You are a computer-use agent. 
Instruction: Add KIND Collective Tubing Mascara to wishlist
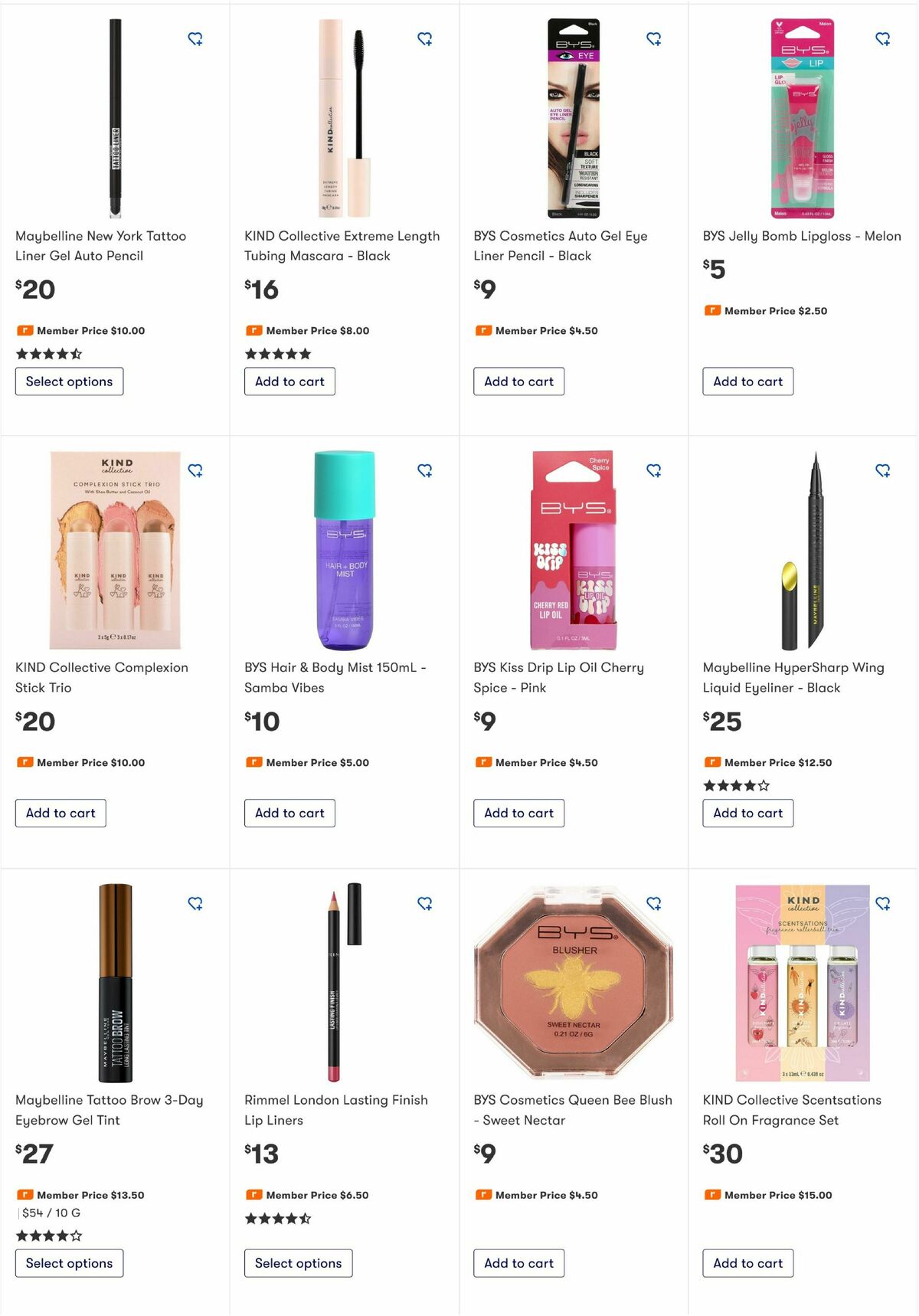pos(424,38)
